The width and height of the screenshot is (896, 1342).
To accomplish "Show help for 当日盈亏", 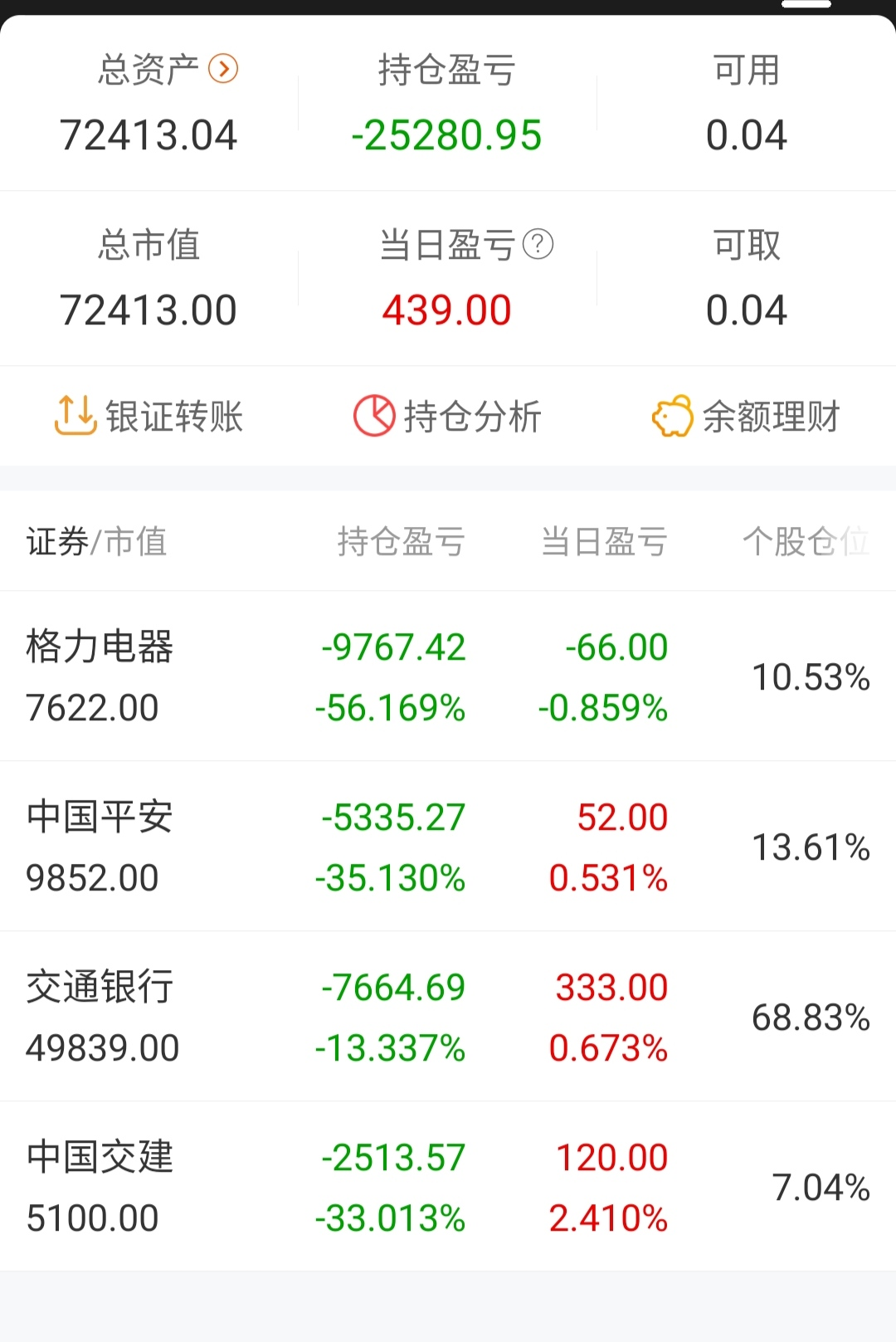I will 538,245.
